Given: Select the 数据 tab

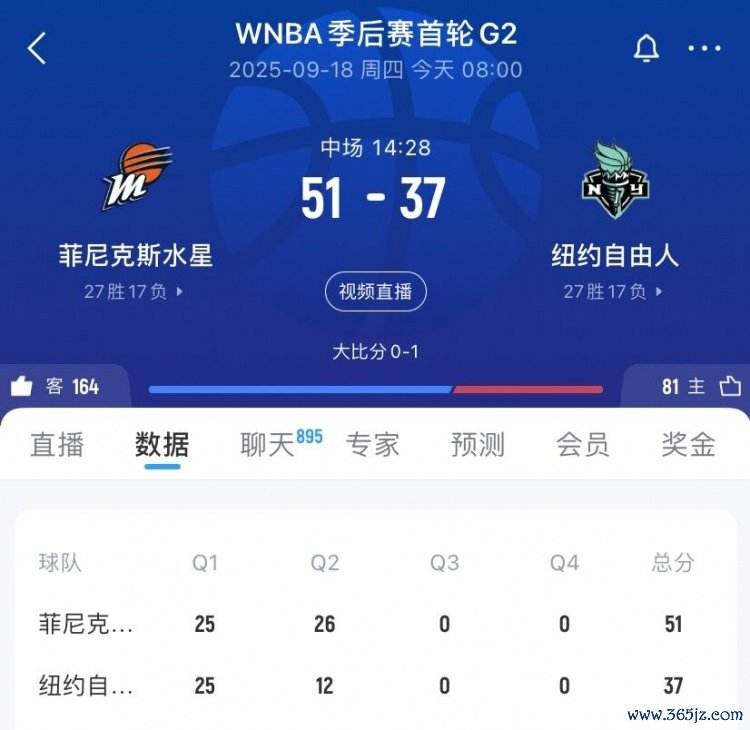Looking at the screenshot, I should click(x=162, y=445).
